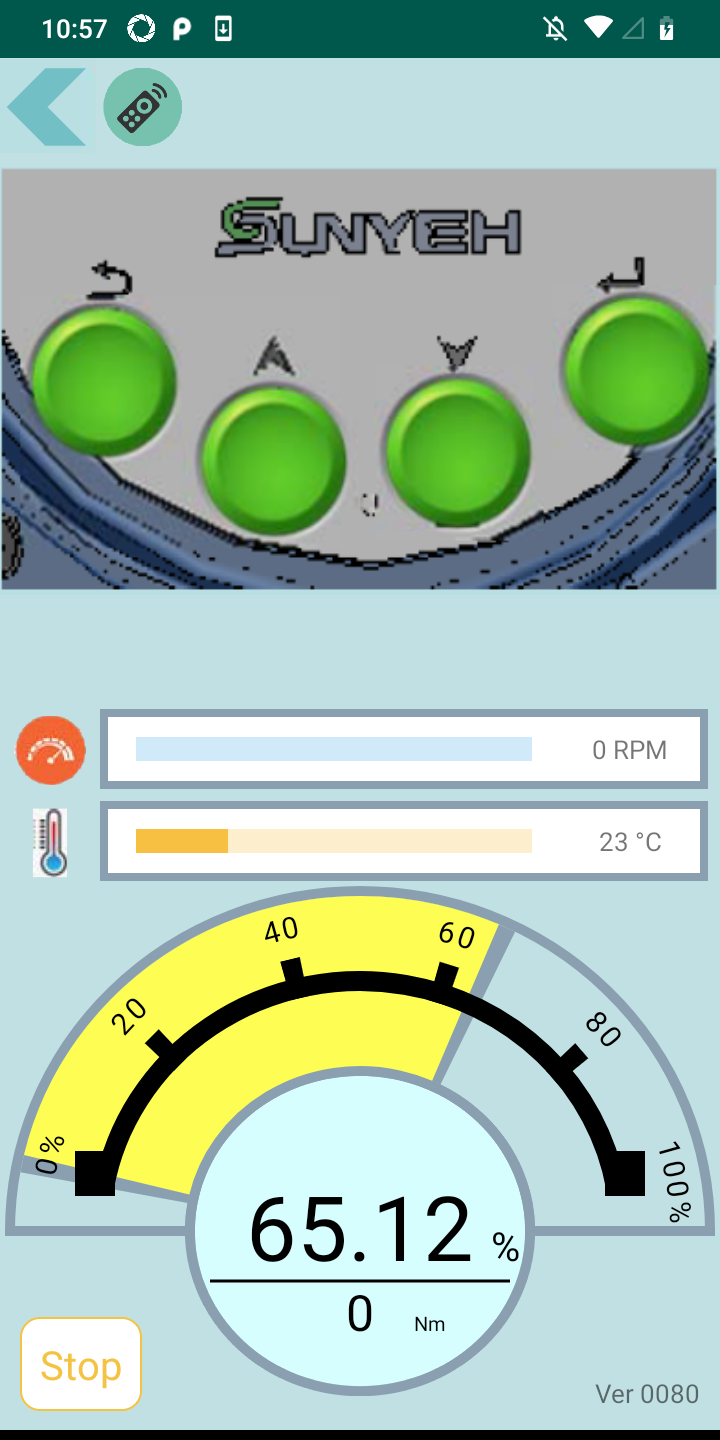Tap the 23 °C temperature bar

tap(404, 841)
